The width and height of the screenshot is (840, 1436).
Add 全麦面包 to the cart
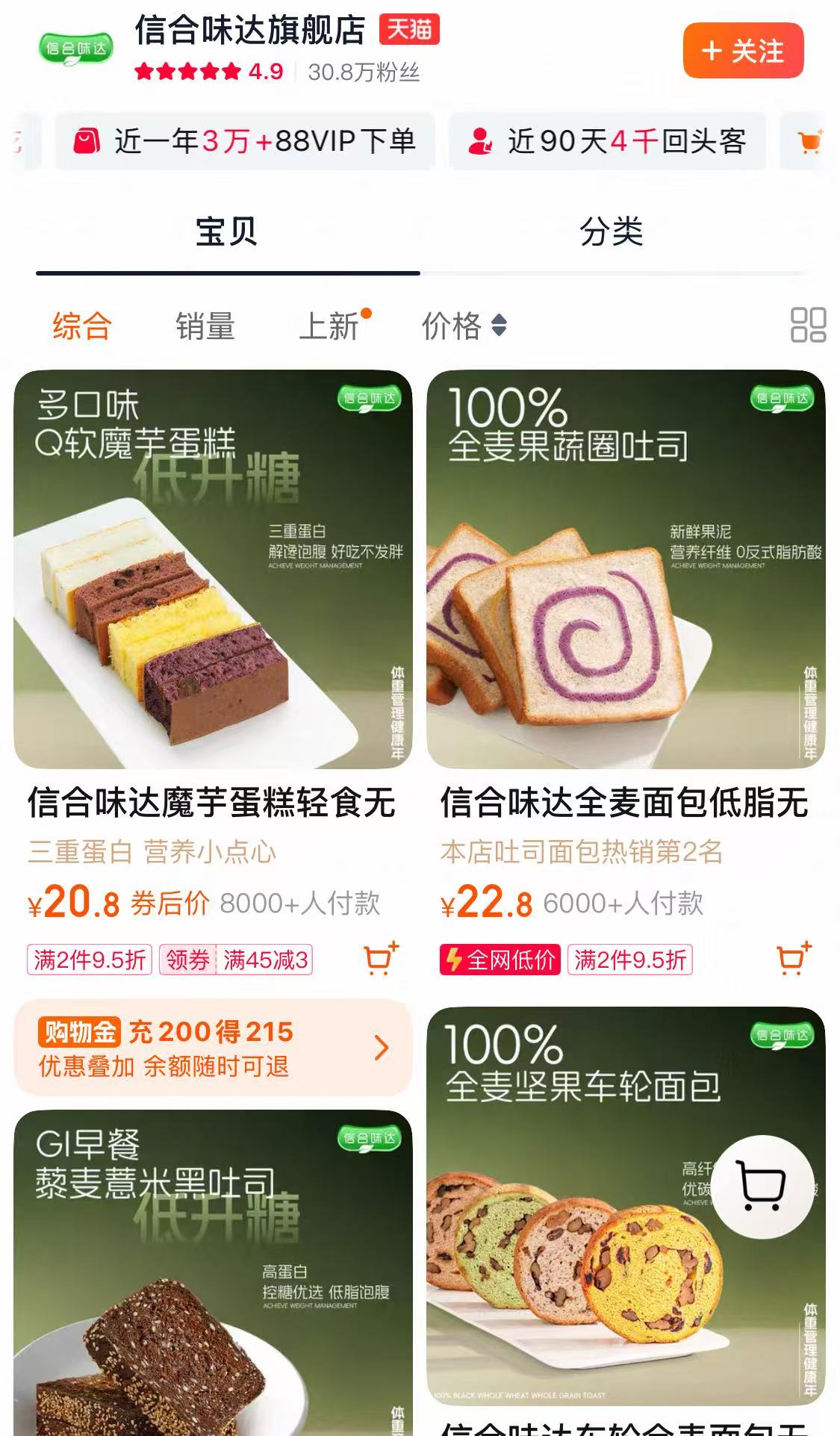click(793, 959)
